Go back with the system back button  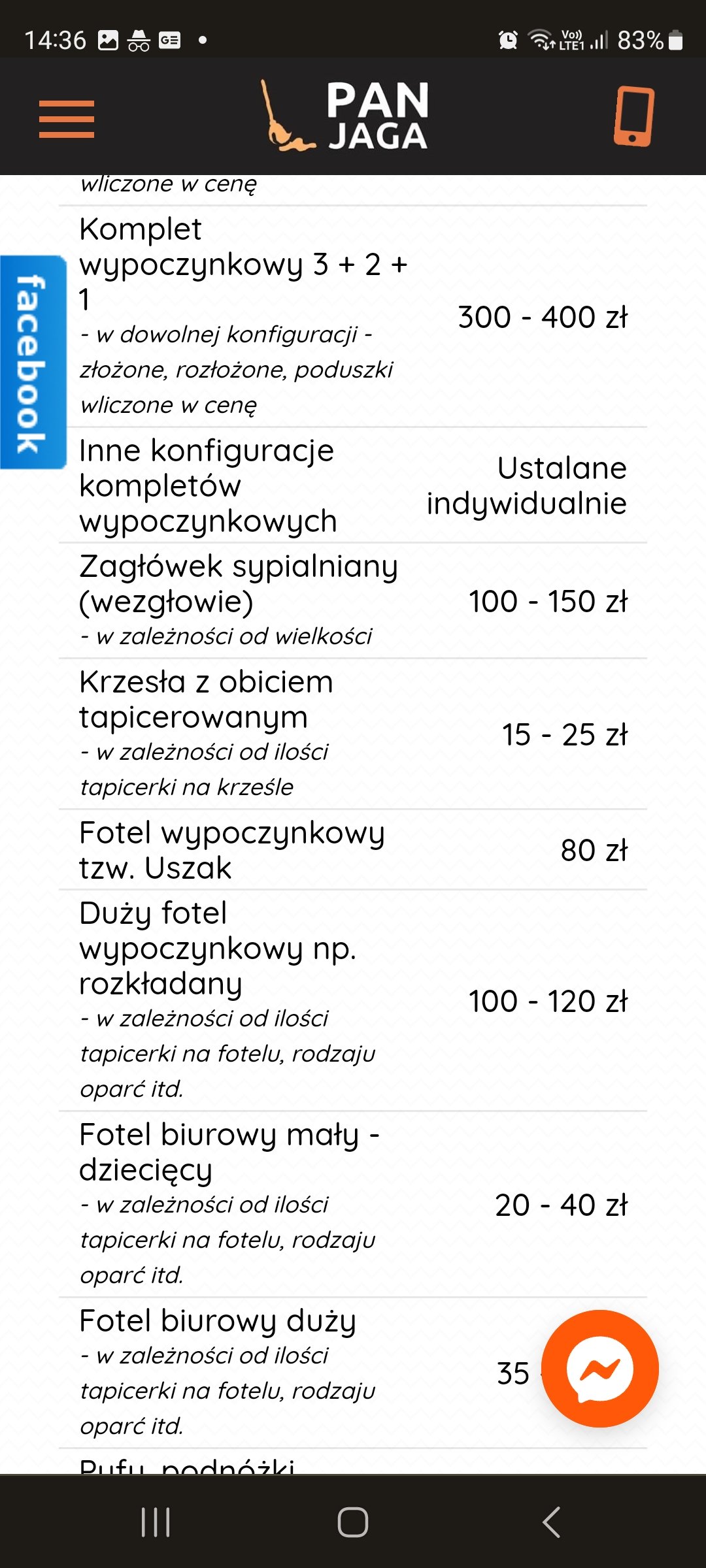coord(551,1522)
